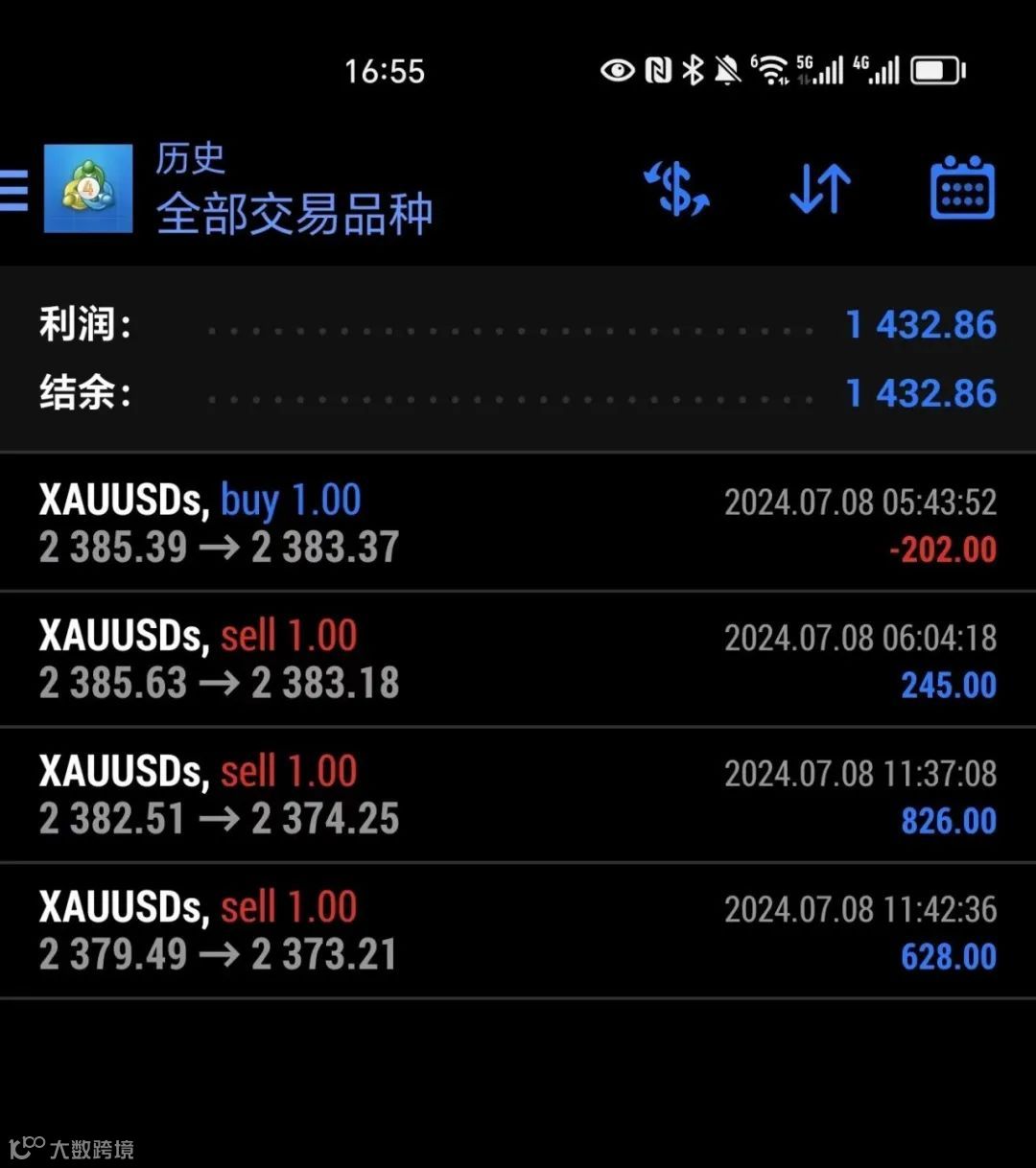The height and width of the screenshot is (1168, 1036).
Task: Tap the profit value 1 432.86
Action: [x=920, y=325]
